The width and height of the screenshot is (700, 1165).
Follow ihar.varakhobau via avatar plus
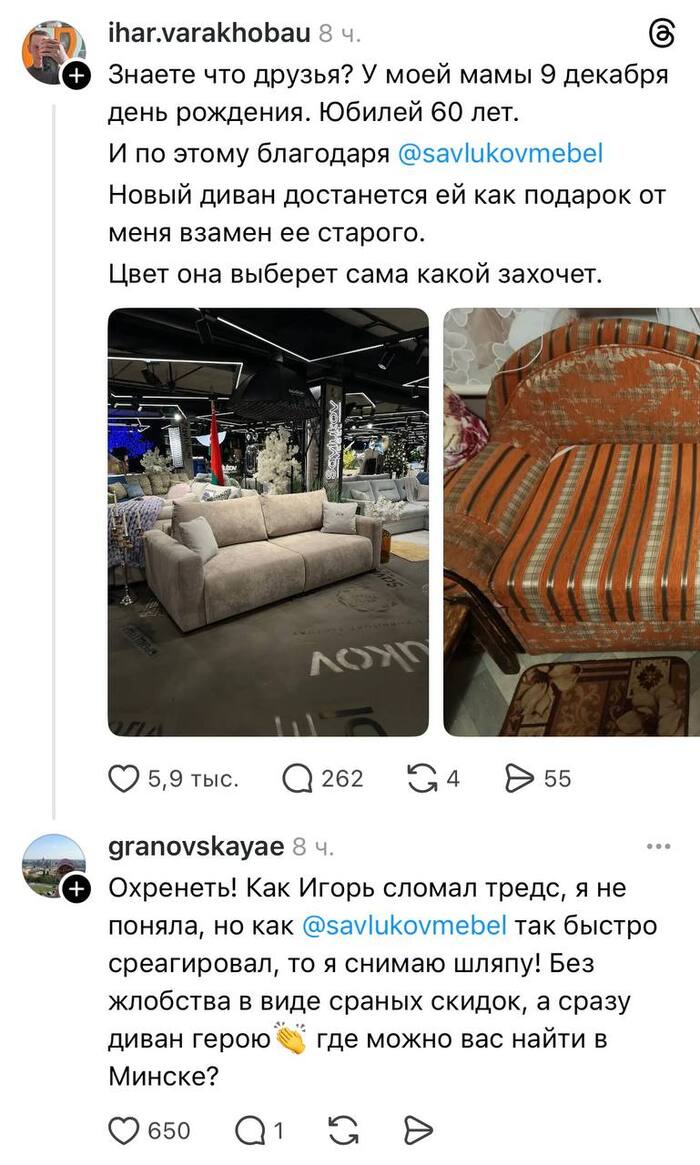pos(76,74)
